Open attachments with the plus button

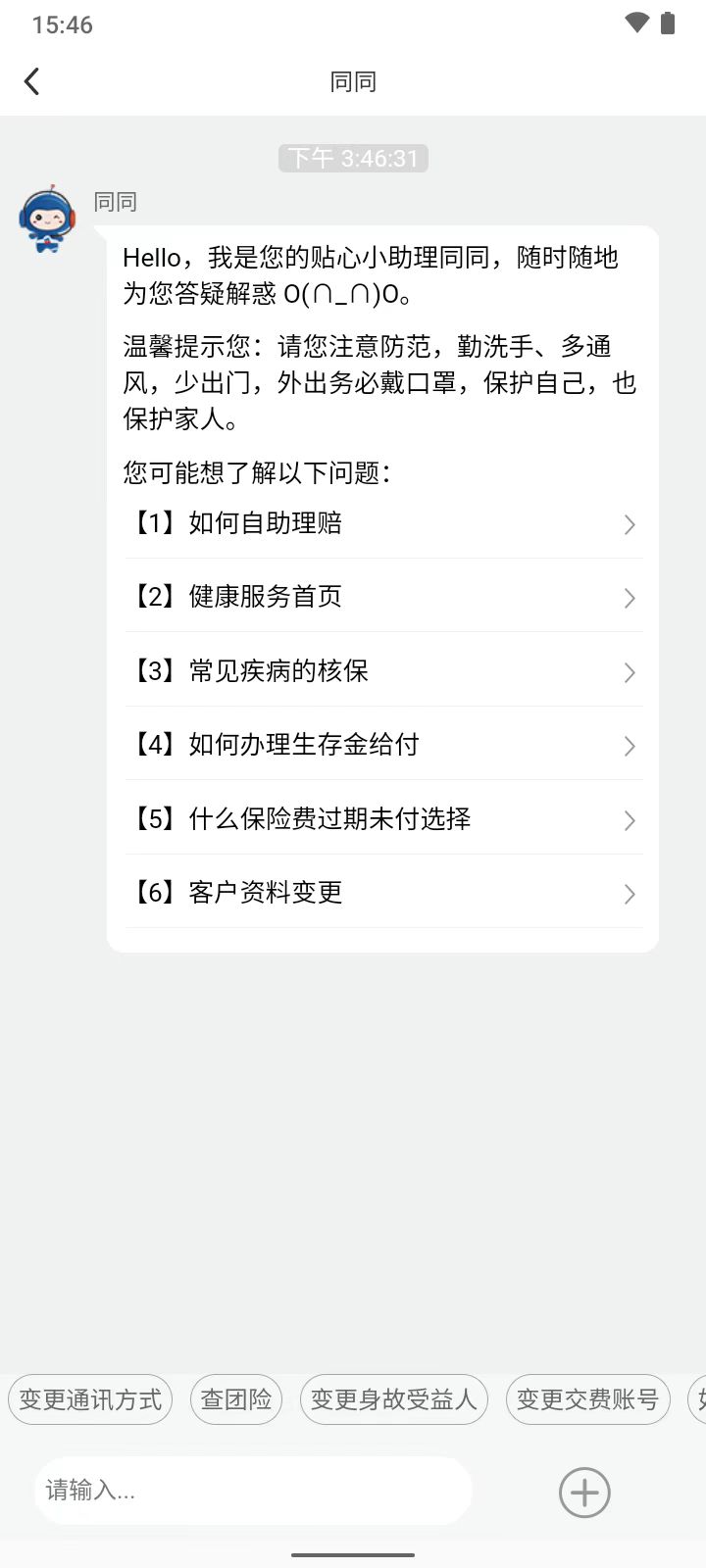tap(584, 1492)
